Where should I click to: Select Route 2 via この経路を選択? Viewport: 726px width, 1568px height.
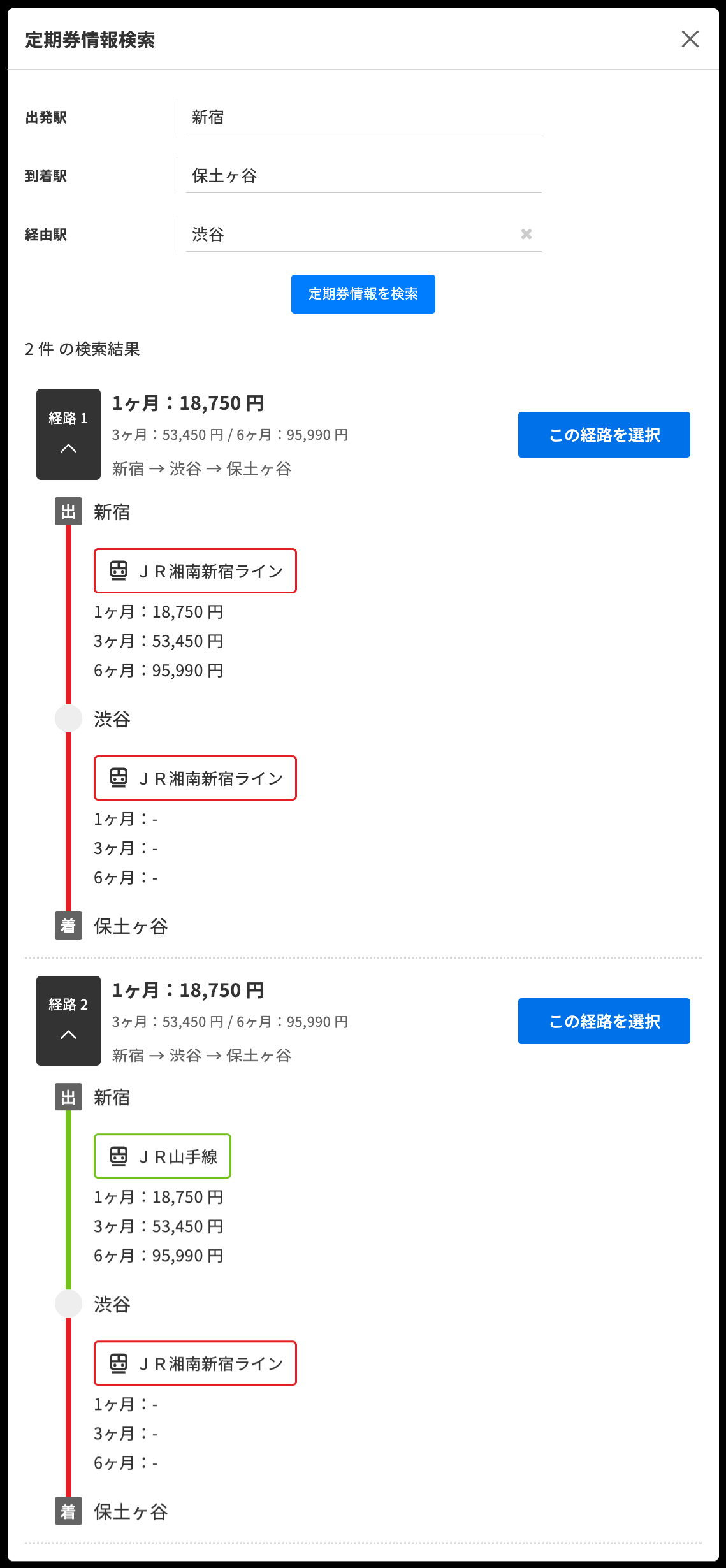[604, 1020]
